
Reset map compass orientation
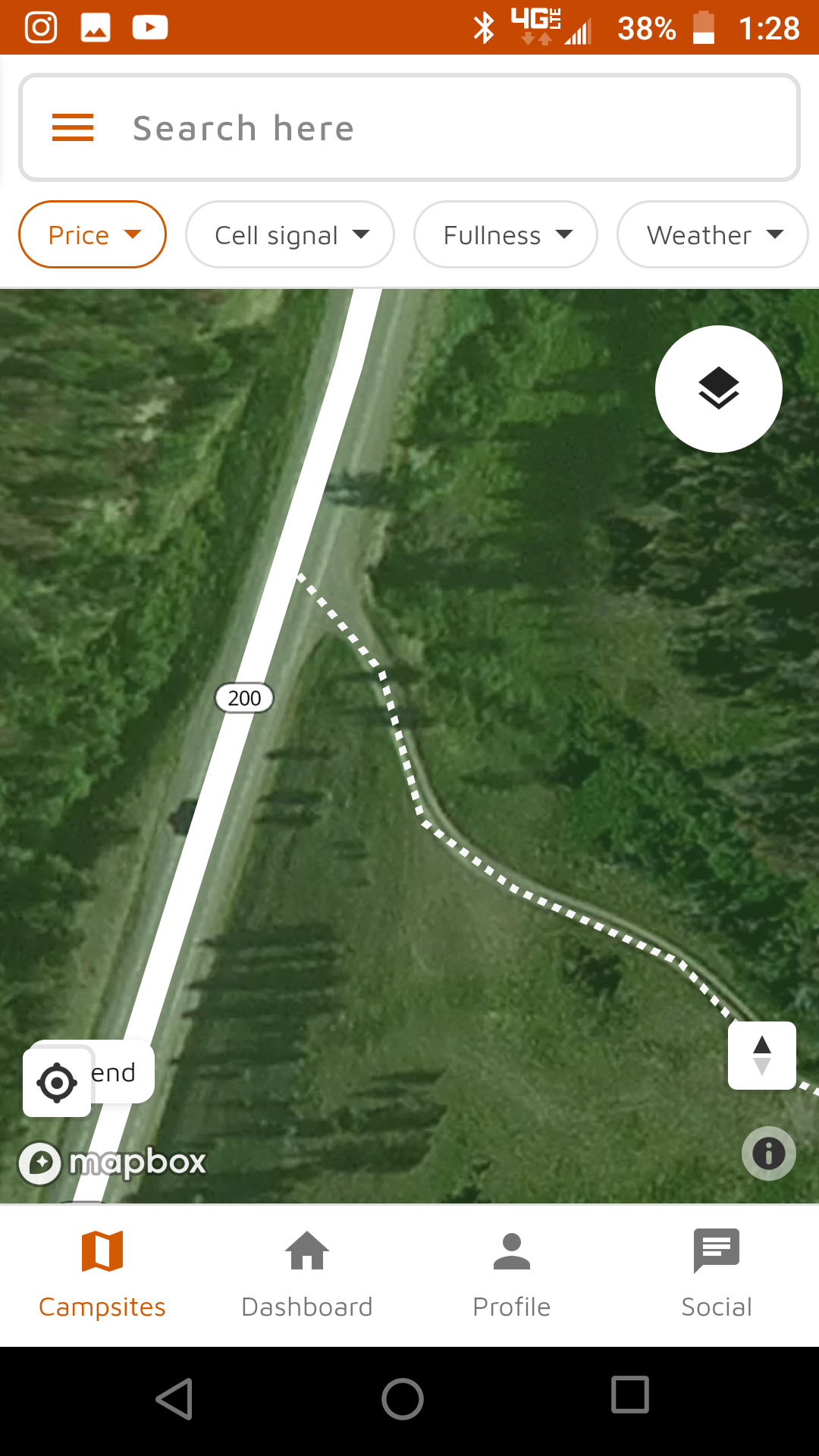(761, 1056)
